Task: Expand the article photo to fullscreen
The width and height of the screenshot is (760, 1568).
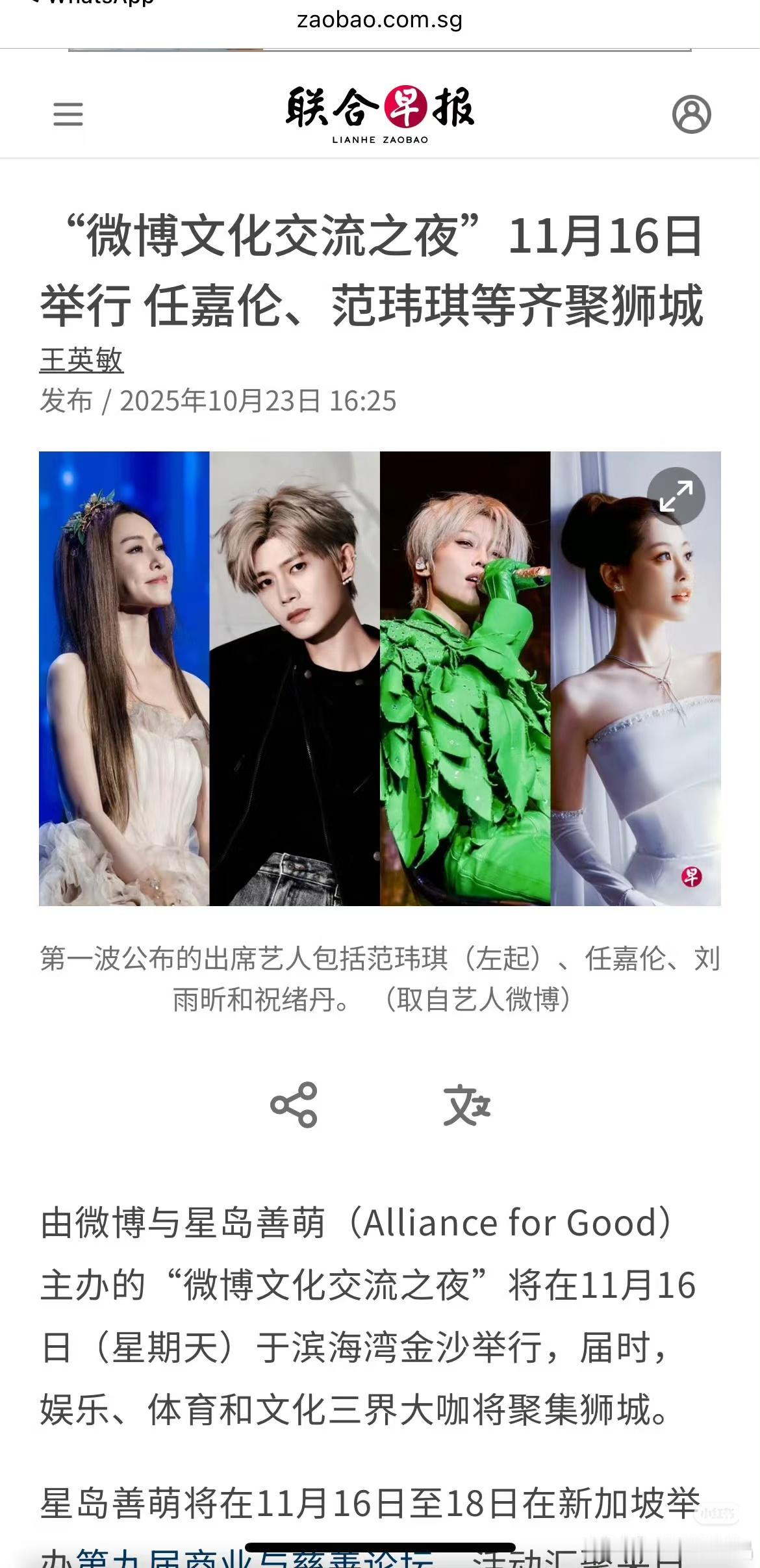Action: click(676, 495)
